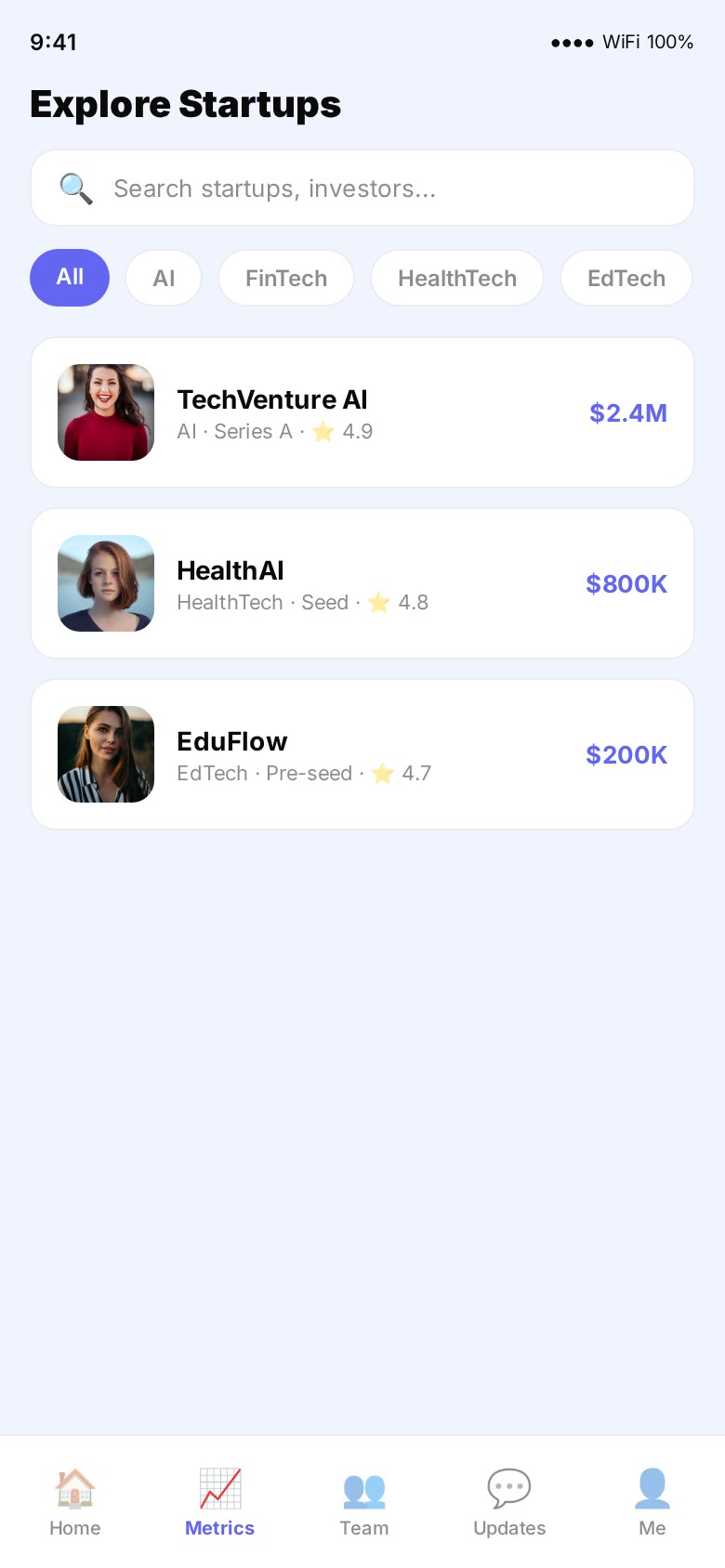Filter startups by FinTech
This screenshot has width=725, height=1568.
coord(286,278)
